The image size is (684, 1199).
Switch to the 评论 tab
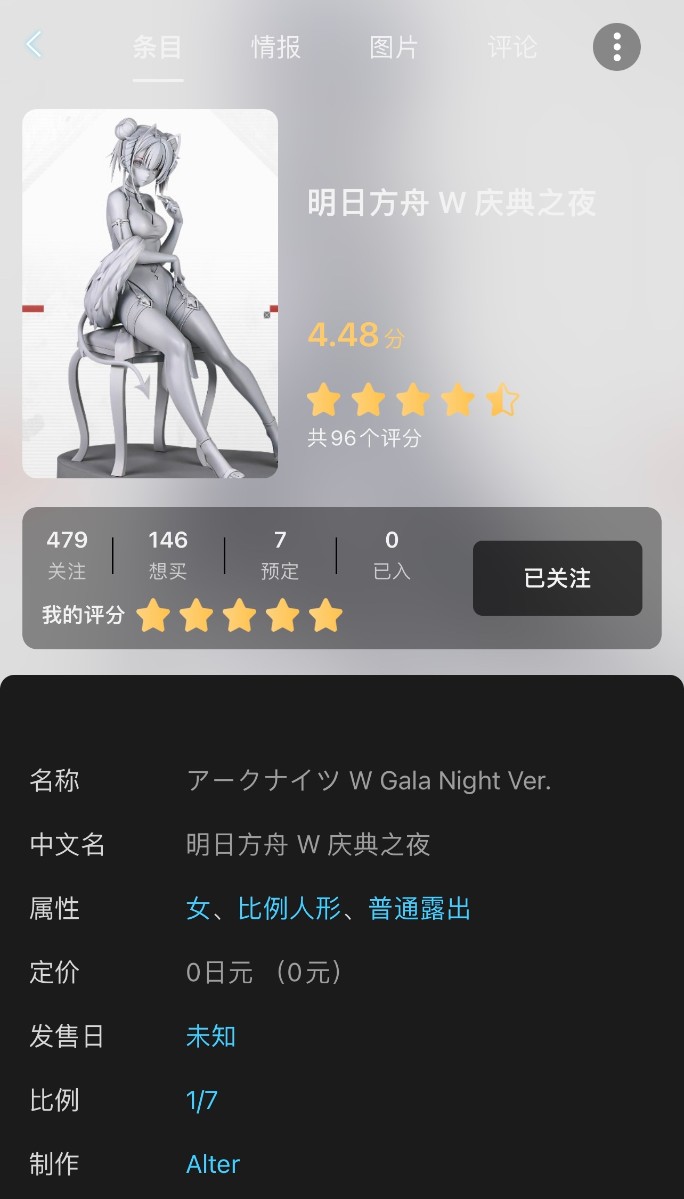click(512, 47)
